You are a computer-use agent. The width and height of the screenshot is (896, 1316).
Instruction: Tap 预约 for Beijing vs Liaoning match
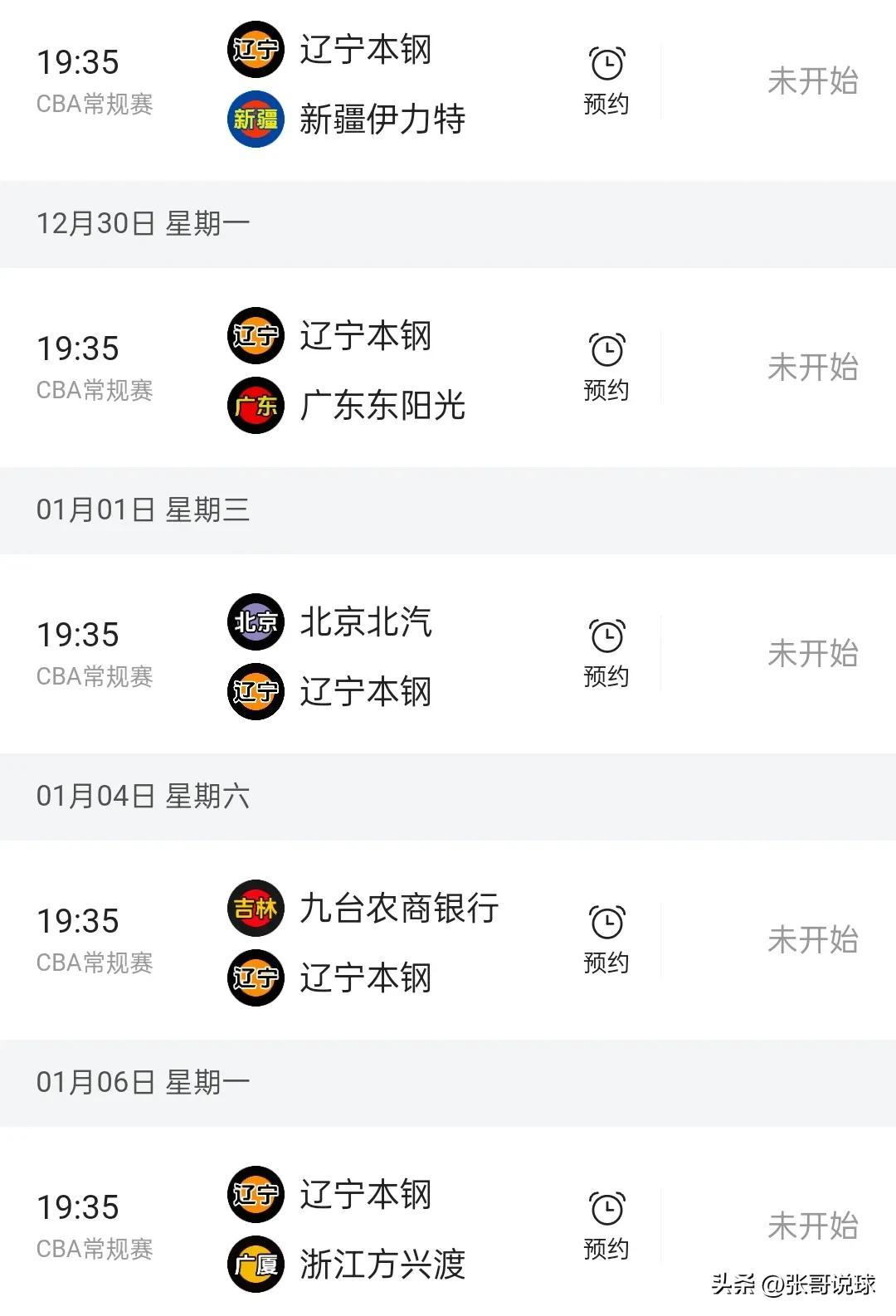coord(606,653)
